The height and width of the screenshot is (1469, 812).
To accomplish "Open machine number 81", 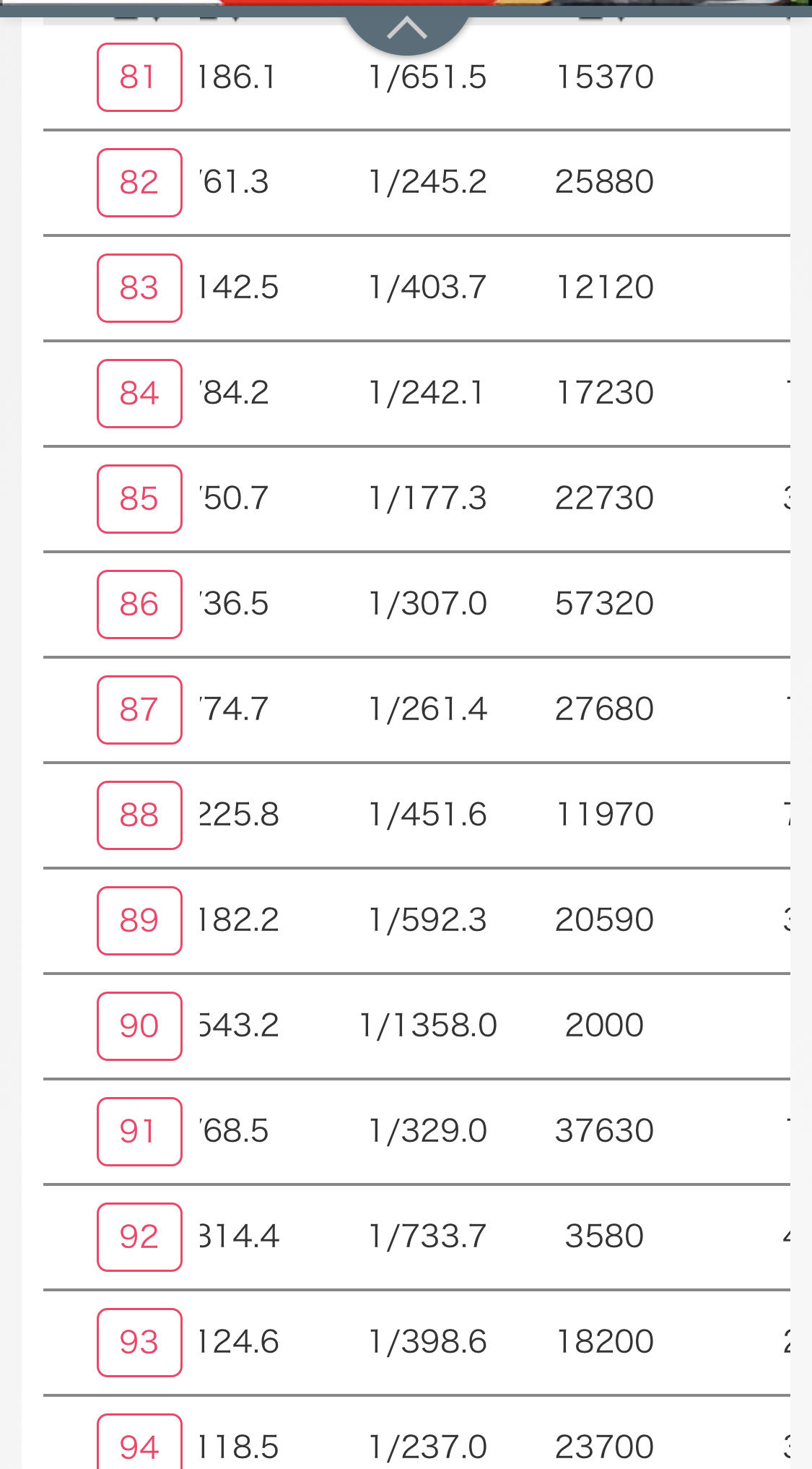I will click(x=139, y=77).
